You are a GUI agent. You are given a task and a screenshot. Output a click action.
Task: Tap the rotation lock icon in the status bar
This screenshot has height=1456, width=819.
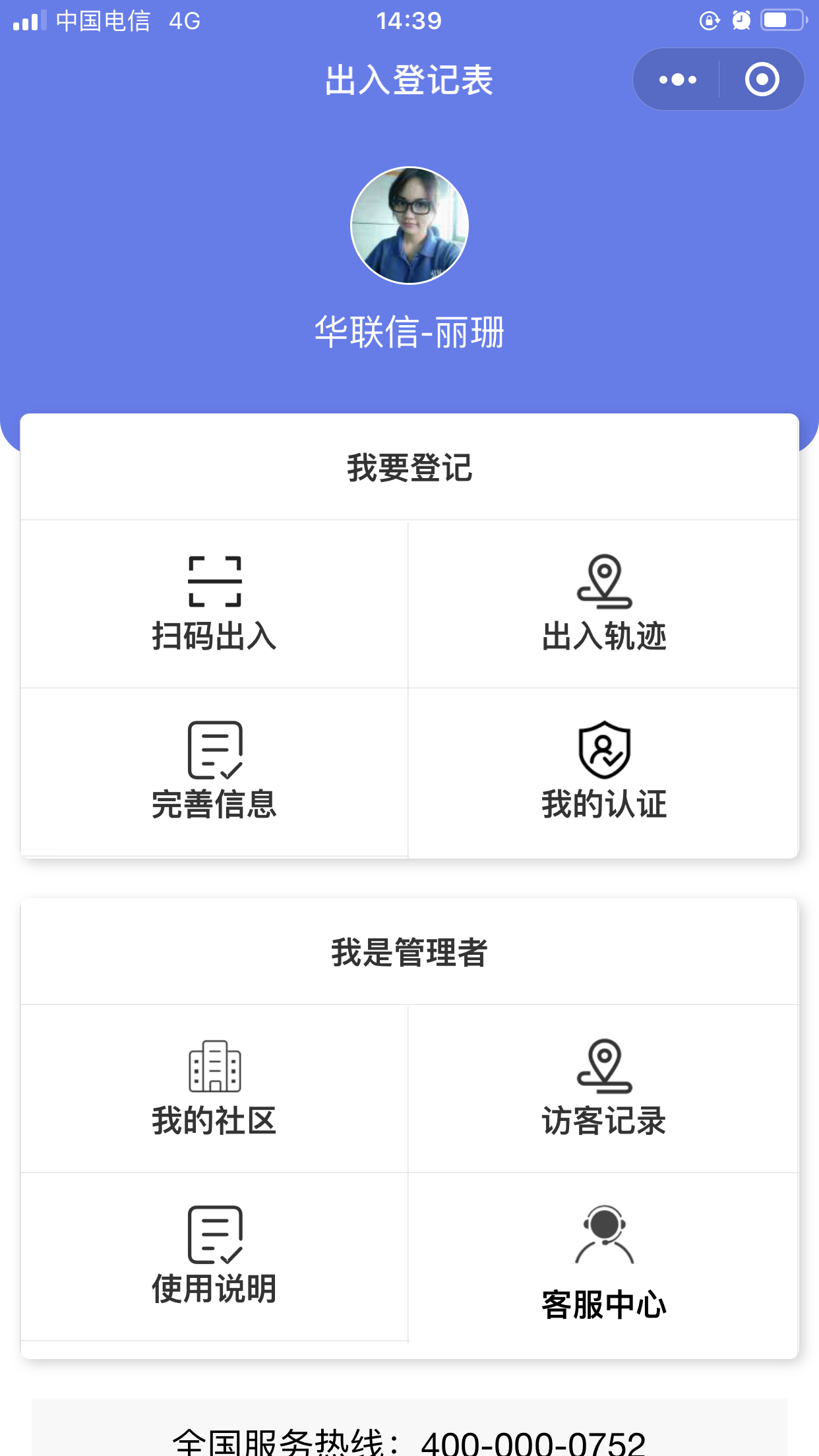708,20
